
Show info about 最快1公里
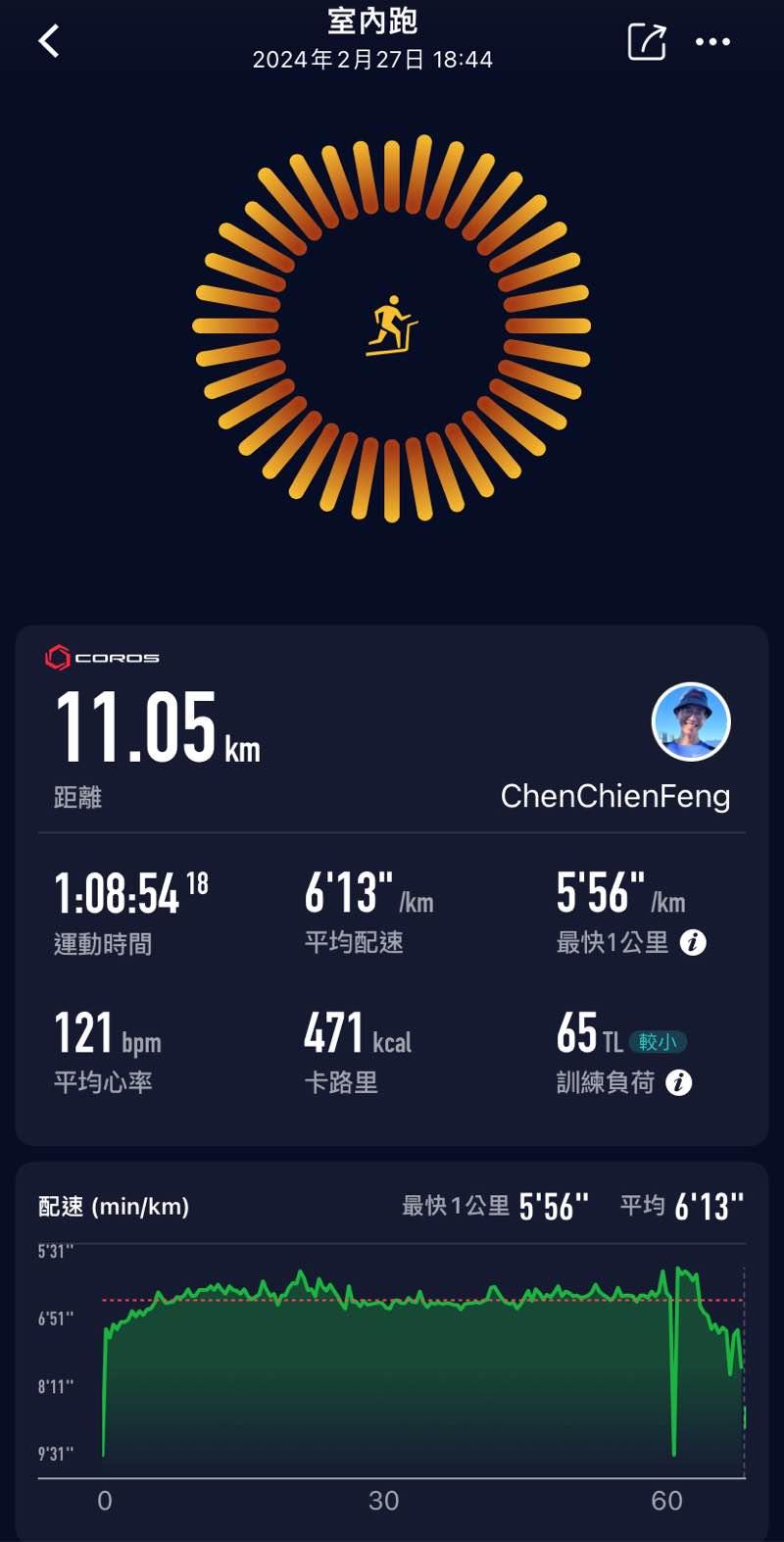(693, 943)
